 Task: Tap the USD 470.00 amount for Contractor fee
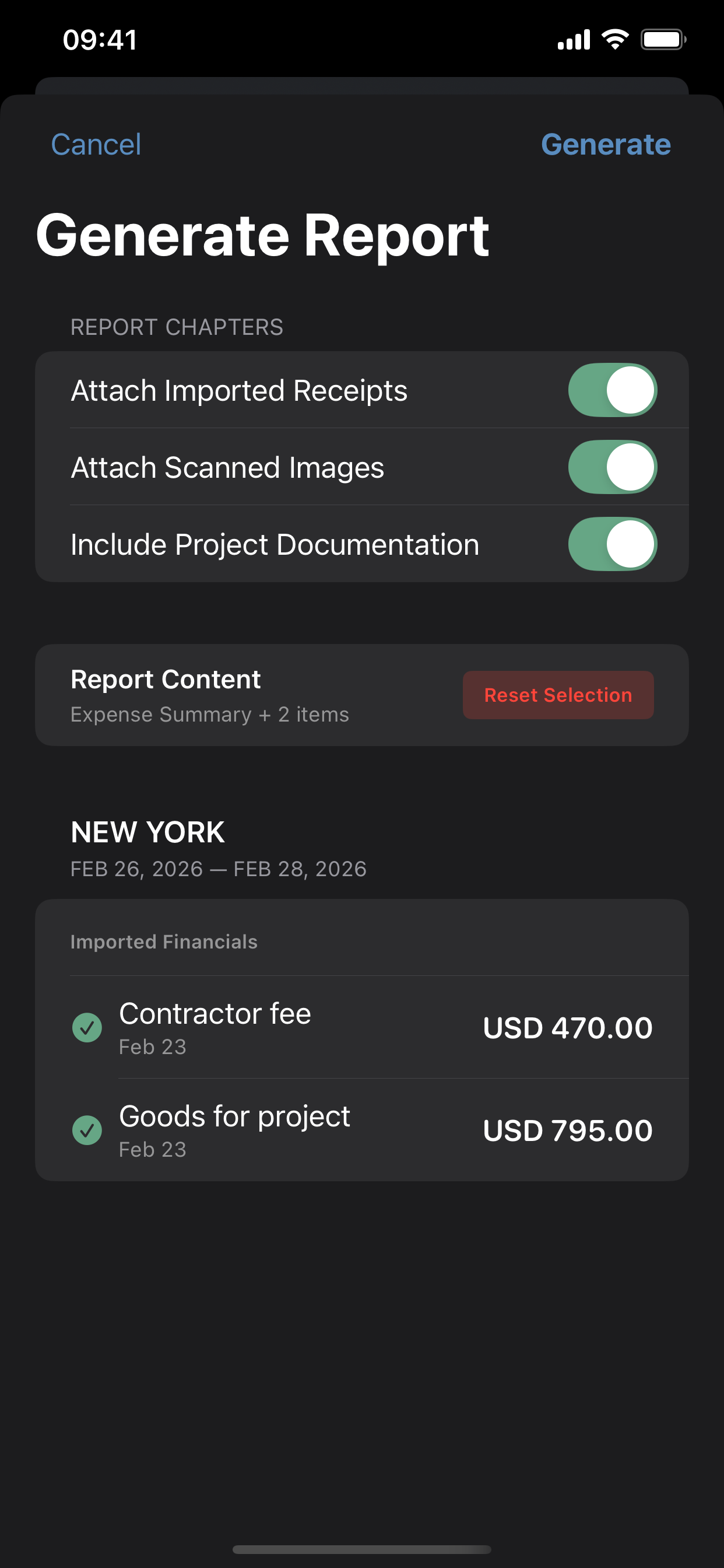click(567, 1027)
